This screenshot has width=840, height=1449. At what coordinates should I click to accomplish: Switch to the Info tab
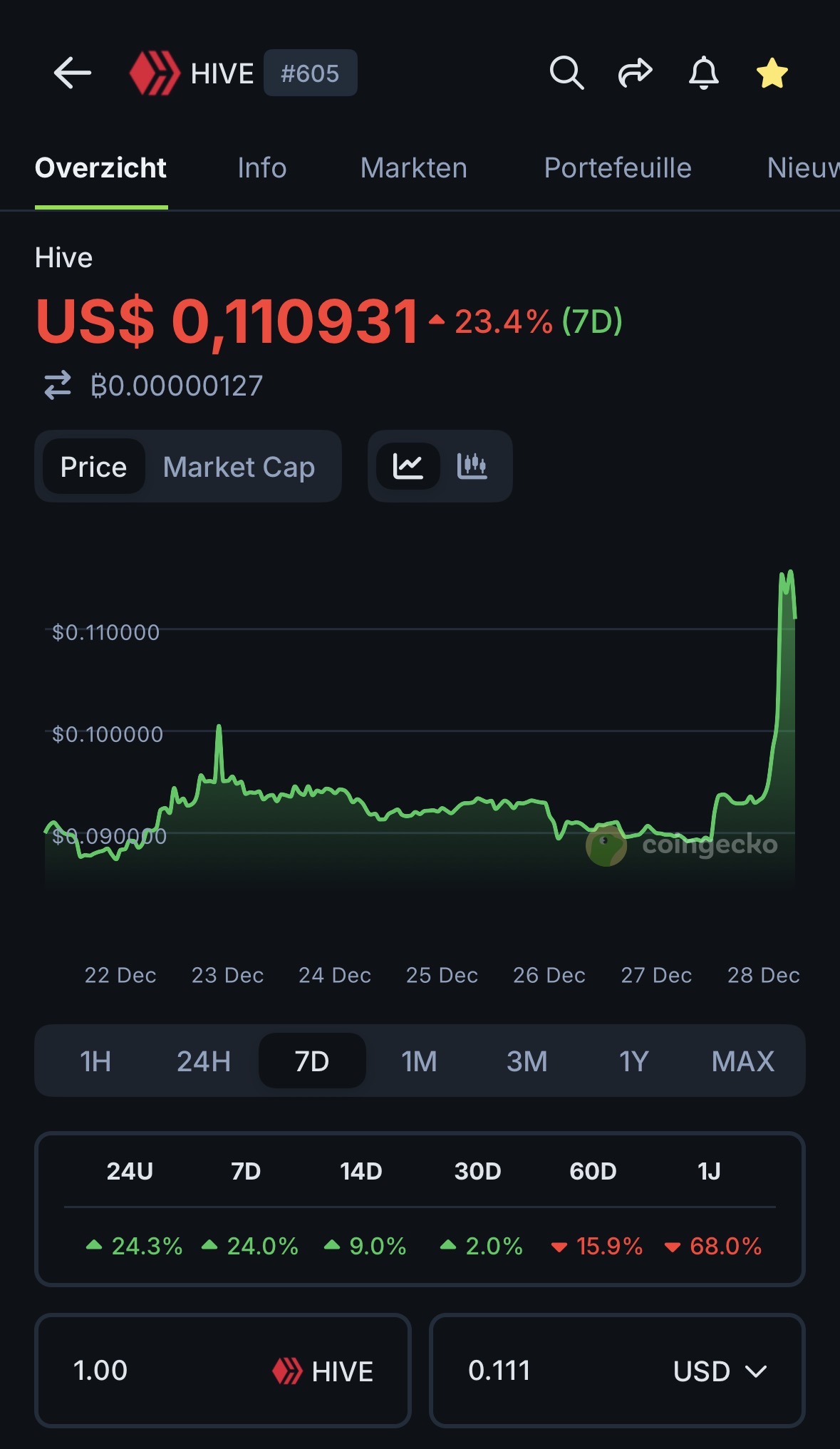click(x=261, y=168)
